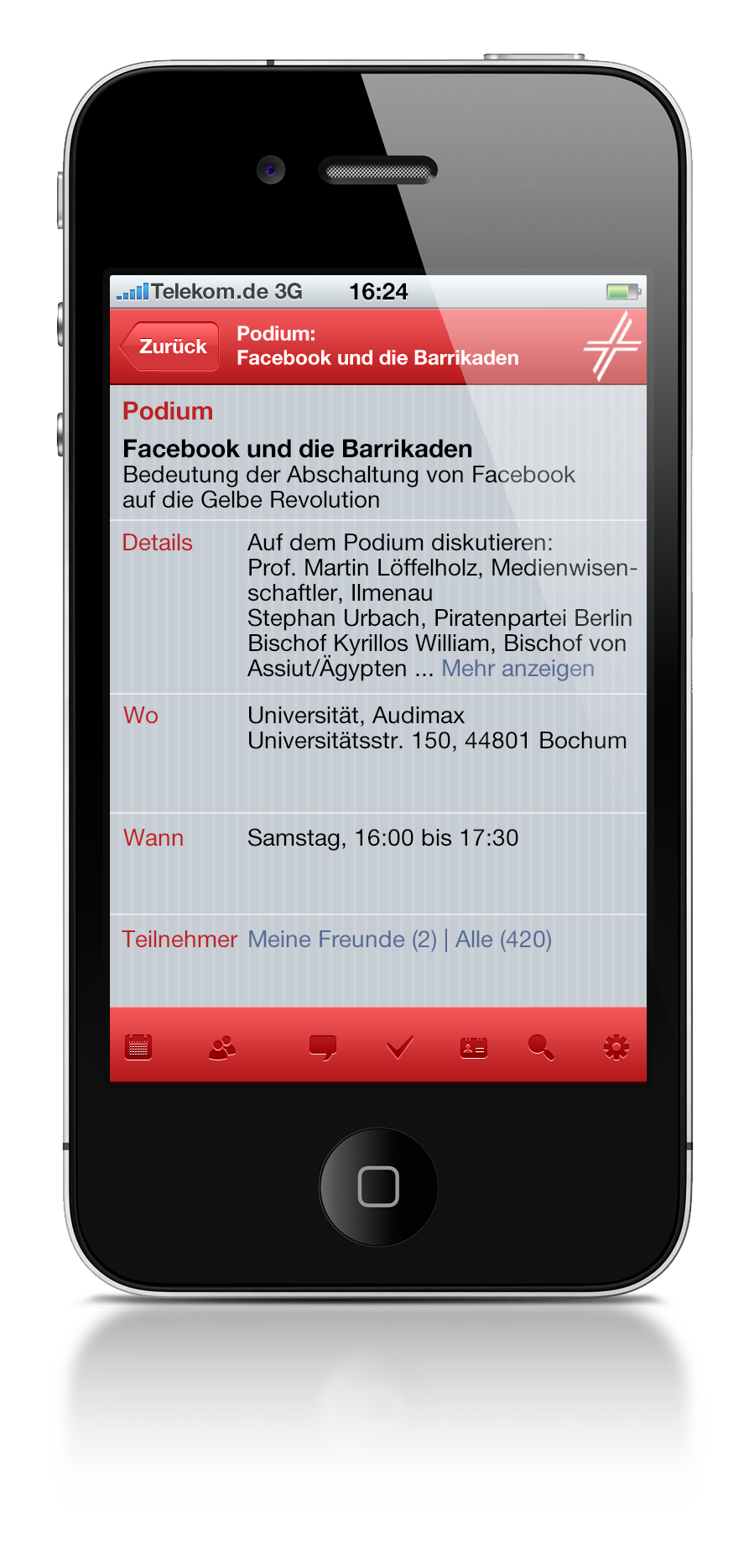
Task: Go back with the Zurück button
Action: coord(170,346)
